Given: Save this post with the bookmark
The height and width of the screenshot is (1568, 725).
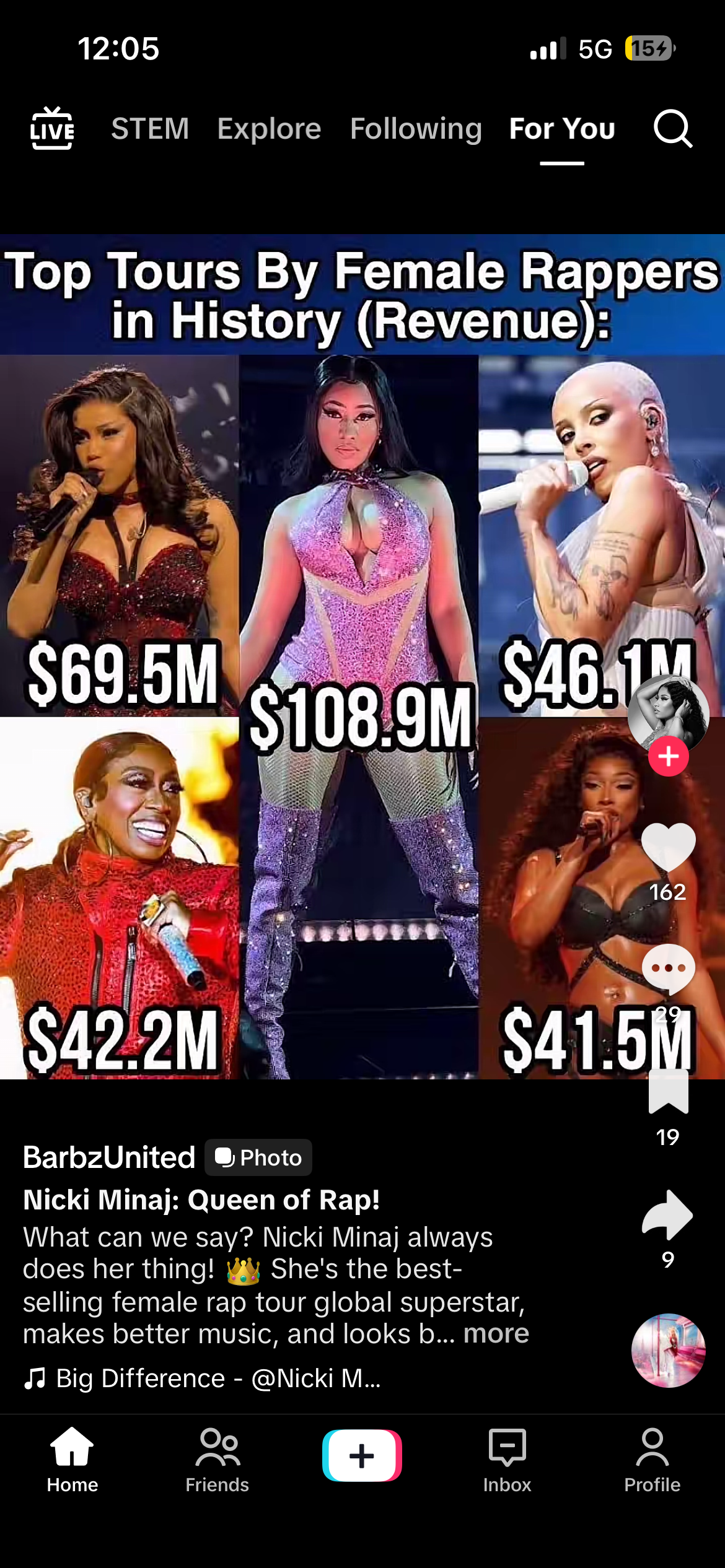Looking at the screenshot, I should pyautogui.click(x=668, y=1093).
